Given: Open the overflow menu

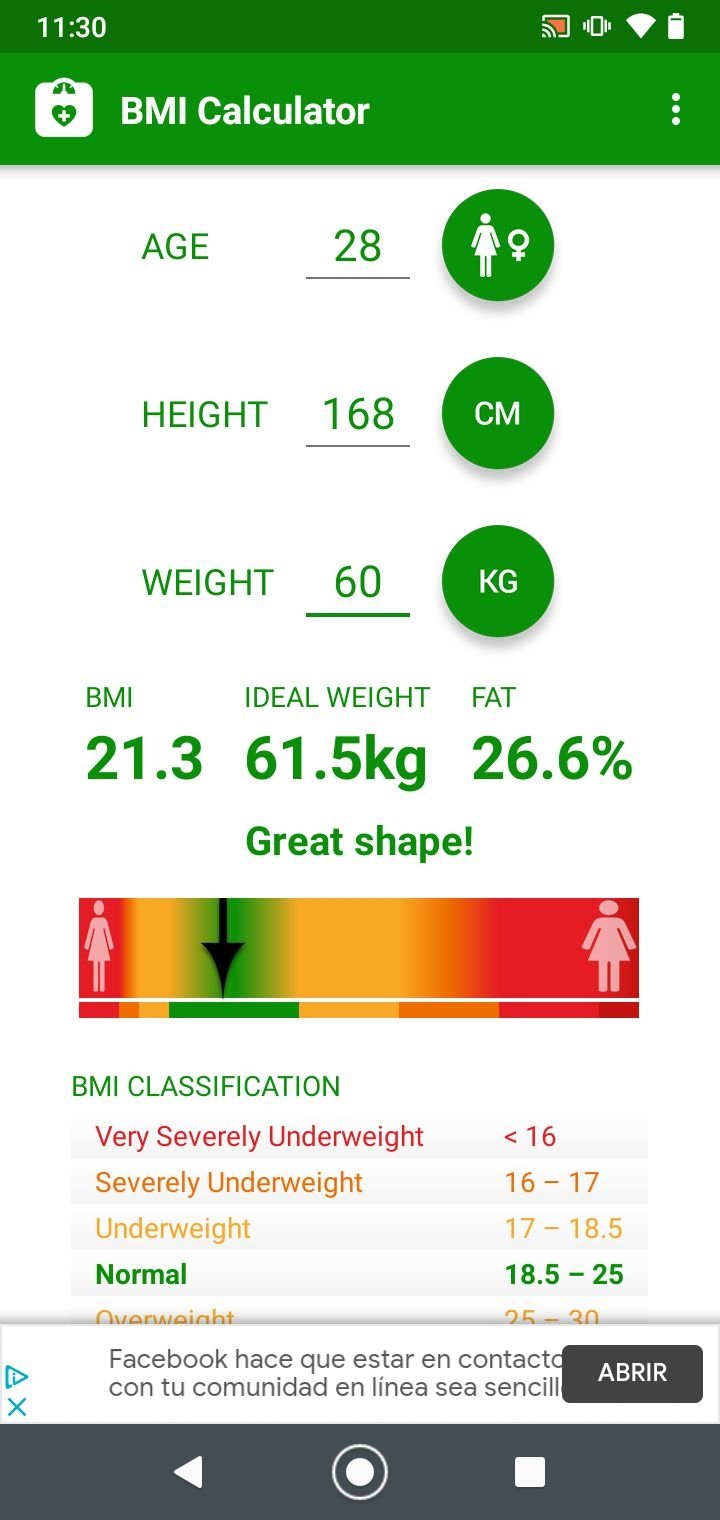Looking at the screenshot, I should pyautogui.click(x=676, y=110).
